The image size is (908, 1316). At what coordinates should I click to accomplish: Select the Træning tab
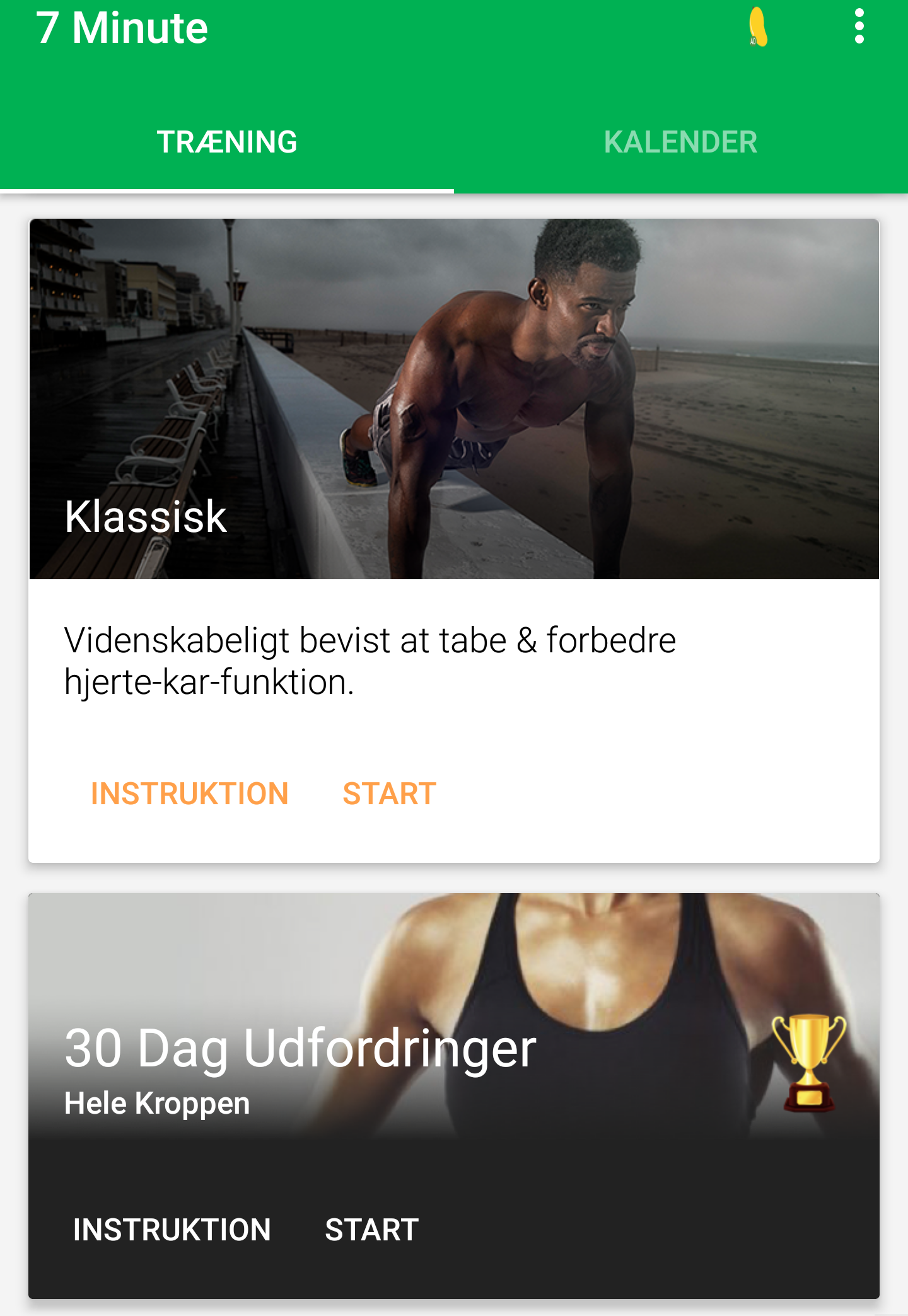pos(227,142)
